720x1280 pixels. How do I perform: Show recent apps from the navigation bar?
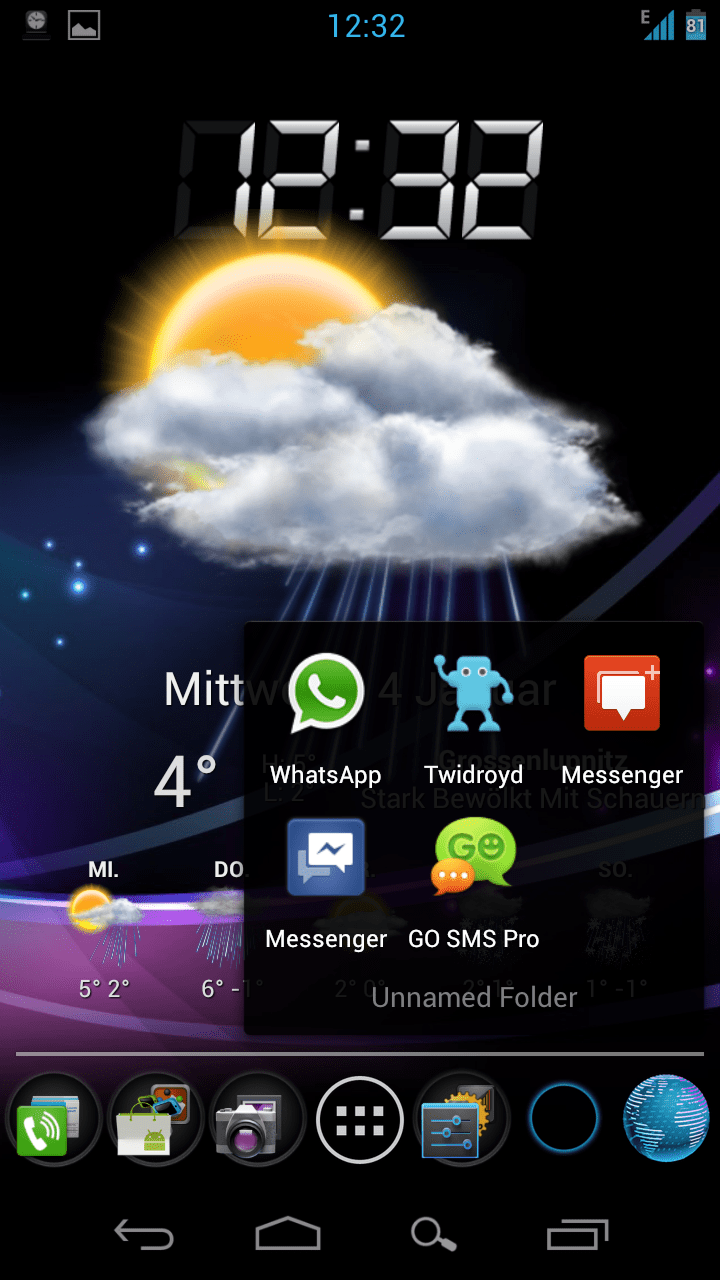577,1234
